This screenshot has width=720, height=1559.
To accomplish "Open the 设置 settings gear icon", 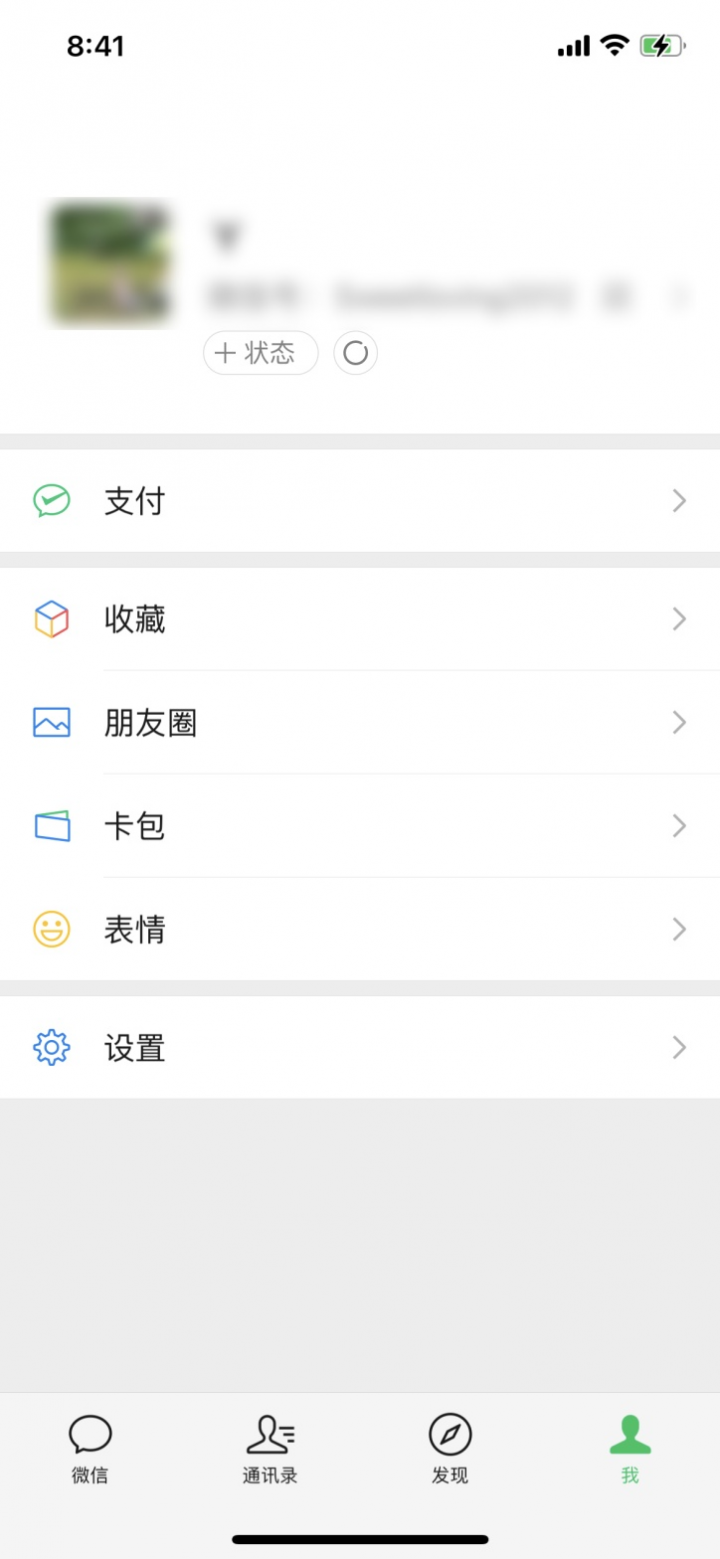I will [x=51, y=1047].
